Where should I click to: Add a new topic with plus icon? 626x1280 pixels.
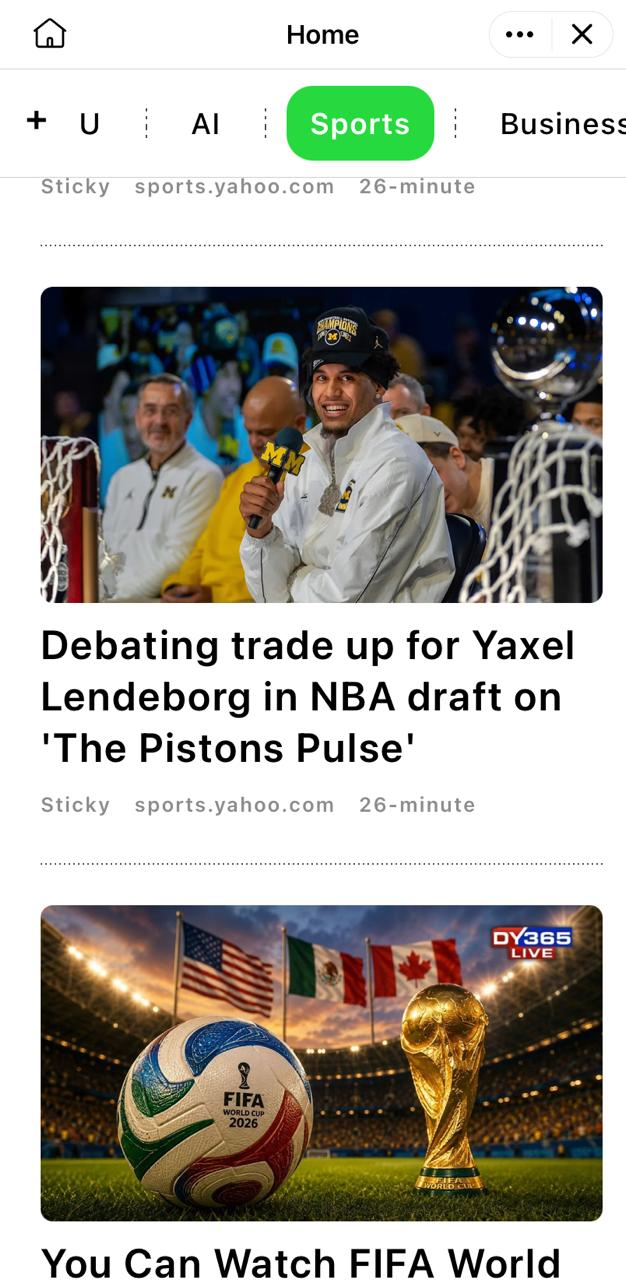[x=36, y=120]
